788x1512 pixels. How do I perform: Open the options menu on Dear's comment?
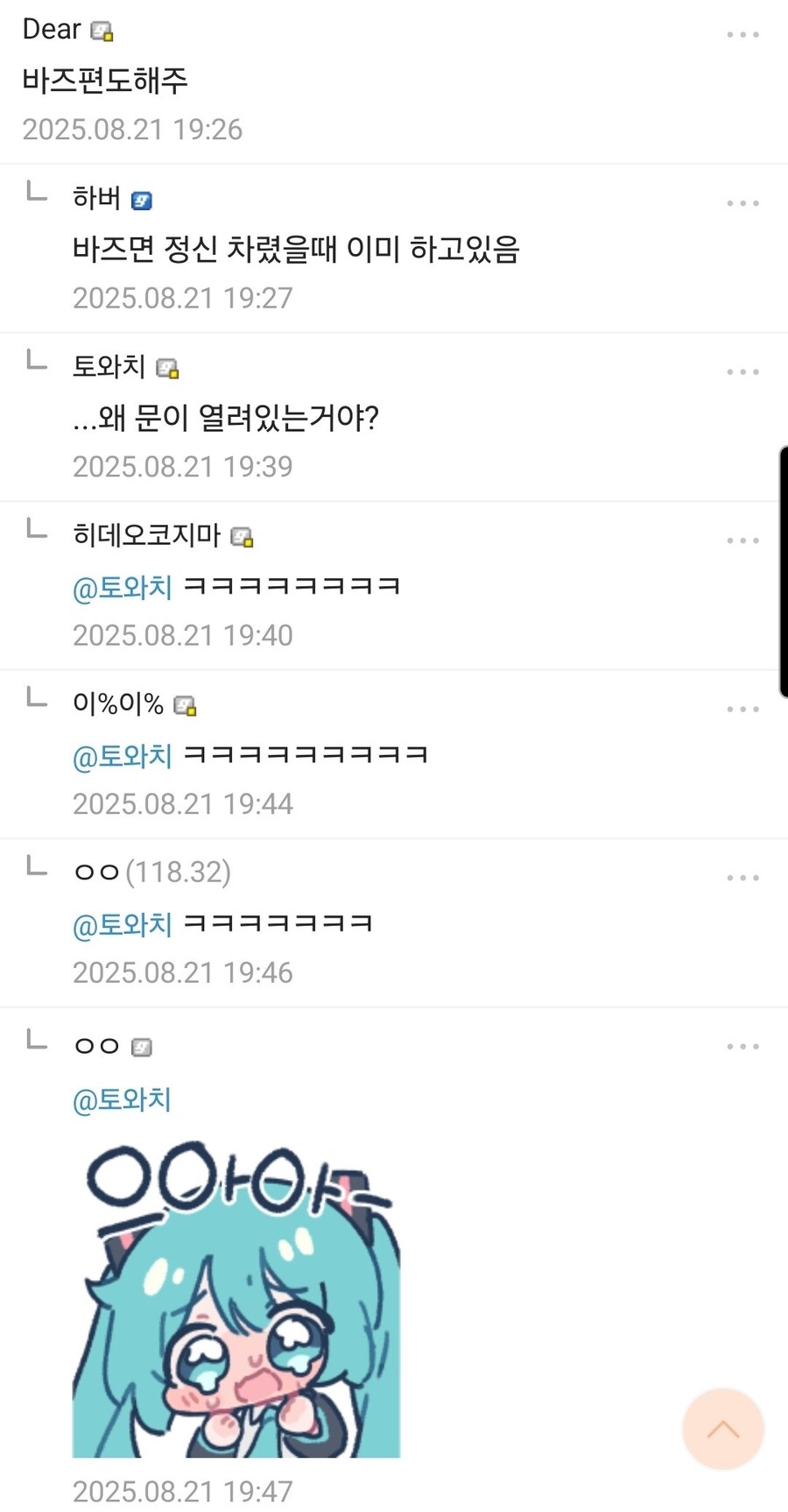coord(742,33)
